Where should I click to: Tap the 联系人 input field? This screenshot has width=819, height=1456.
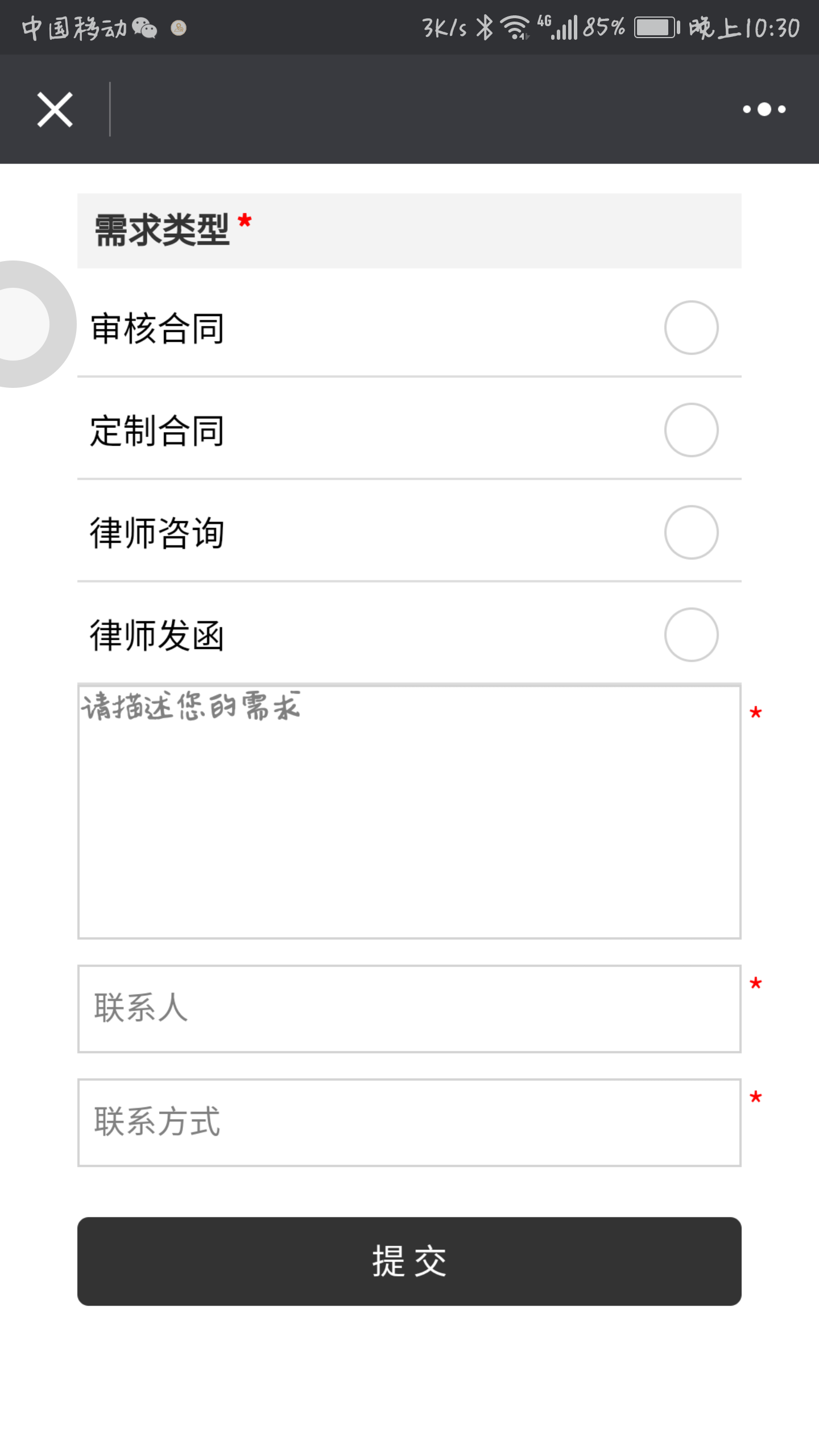pos(409,1008)
